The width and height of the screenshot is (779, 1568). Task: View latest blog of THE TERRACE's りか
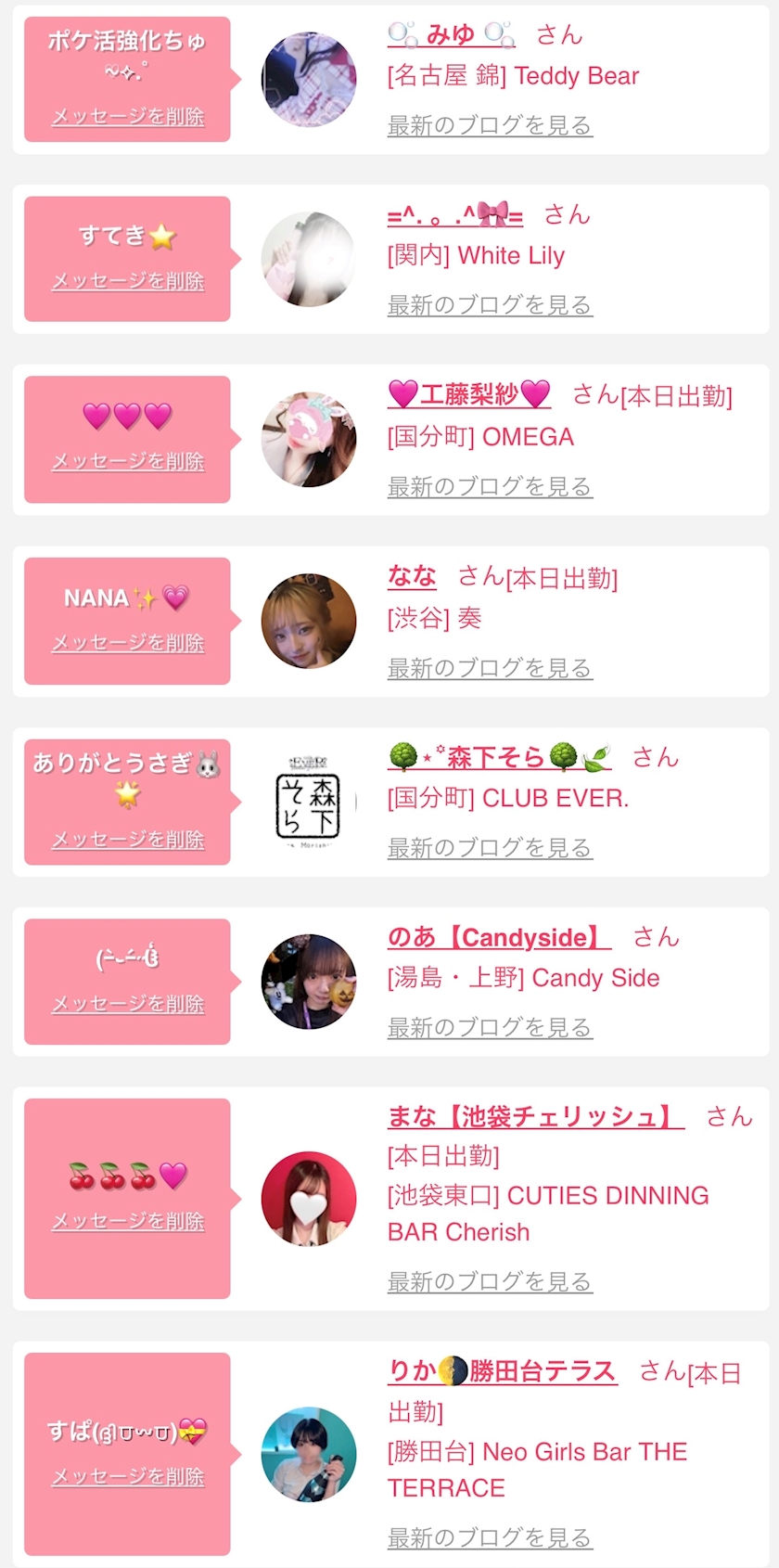point(490,1538)
